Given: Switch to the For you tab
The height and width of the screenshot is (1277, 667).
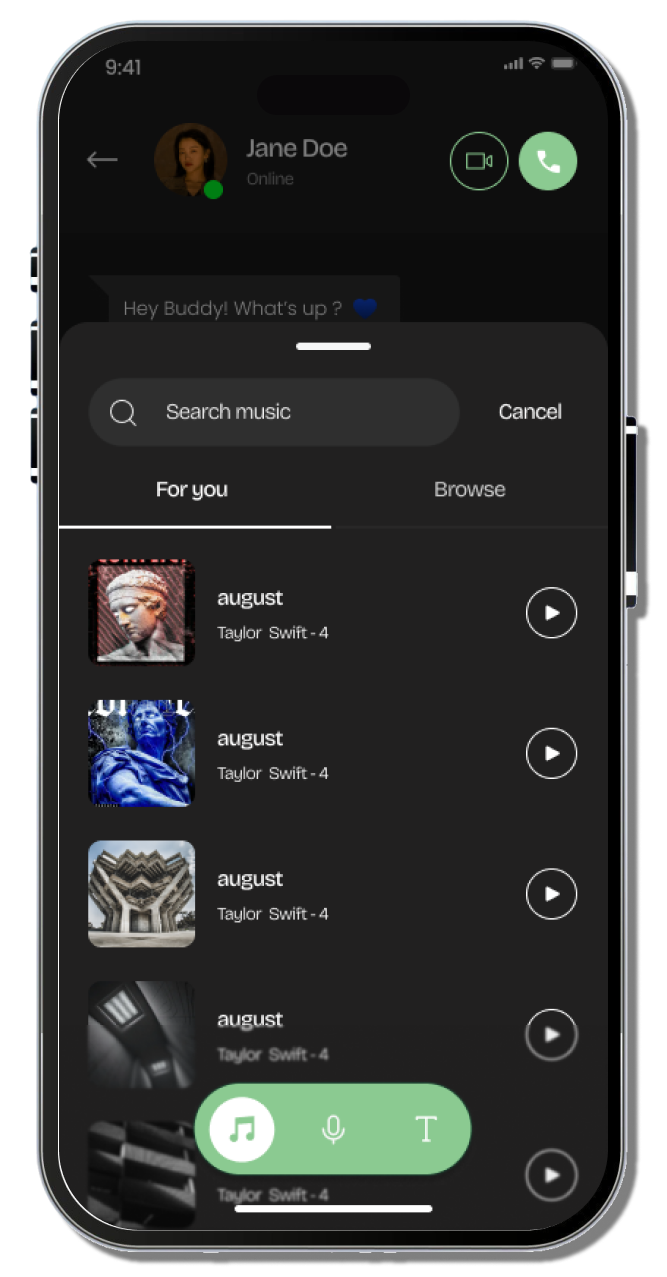Looking at the screenshot, I should (x=192, y=490).
